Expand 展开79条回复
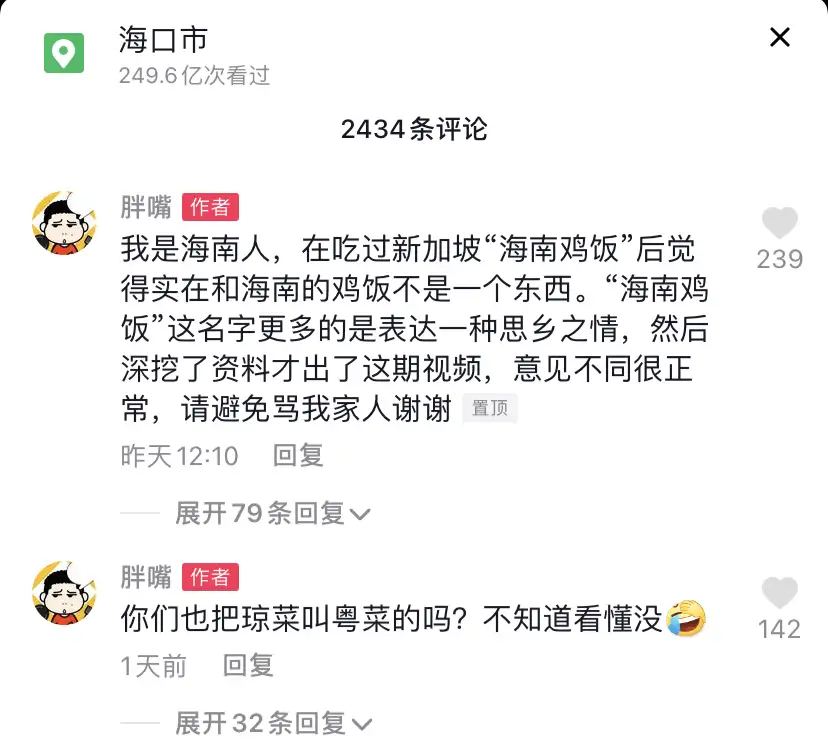This screenshot has width=828, height=748. click(272, 514)
